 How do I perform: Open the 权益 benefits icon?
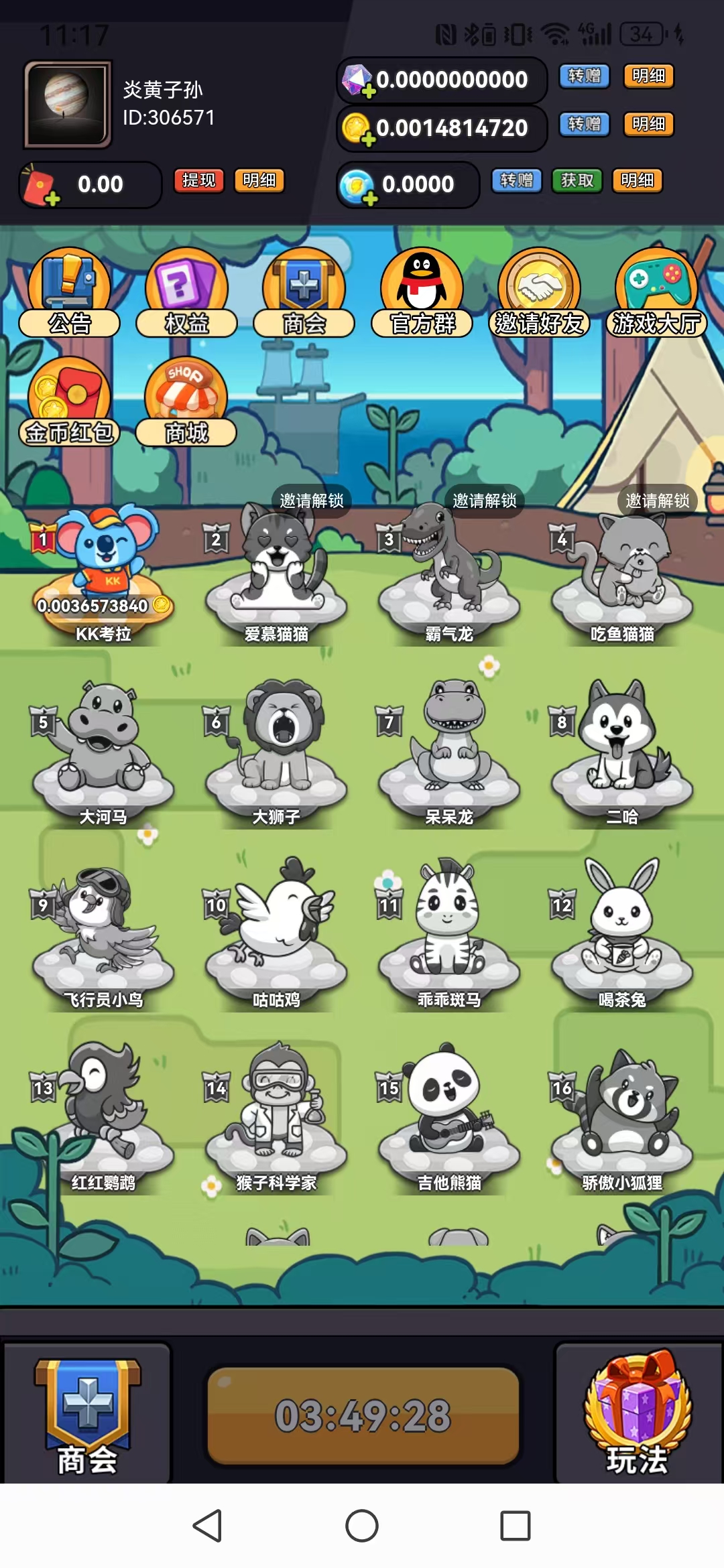click(187, 293)
